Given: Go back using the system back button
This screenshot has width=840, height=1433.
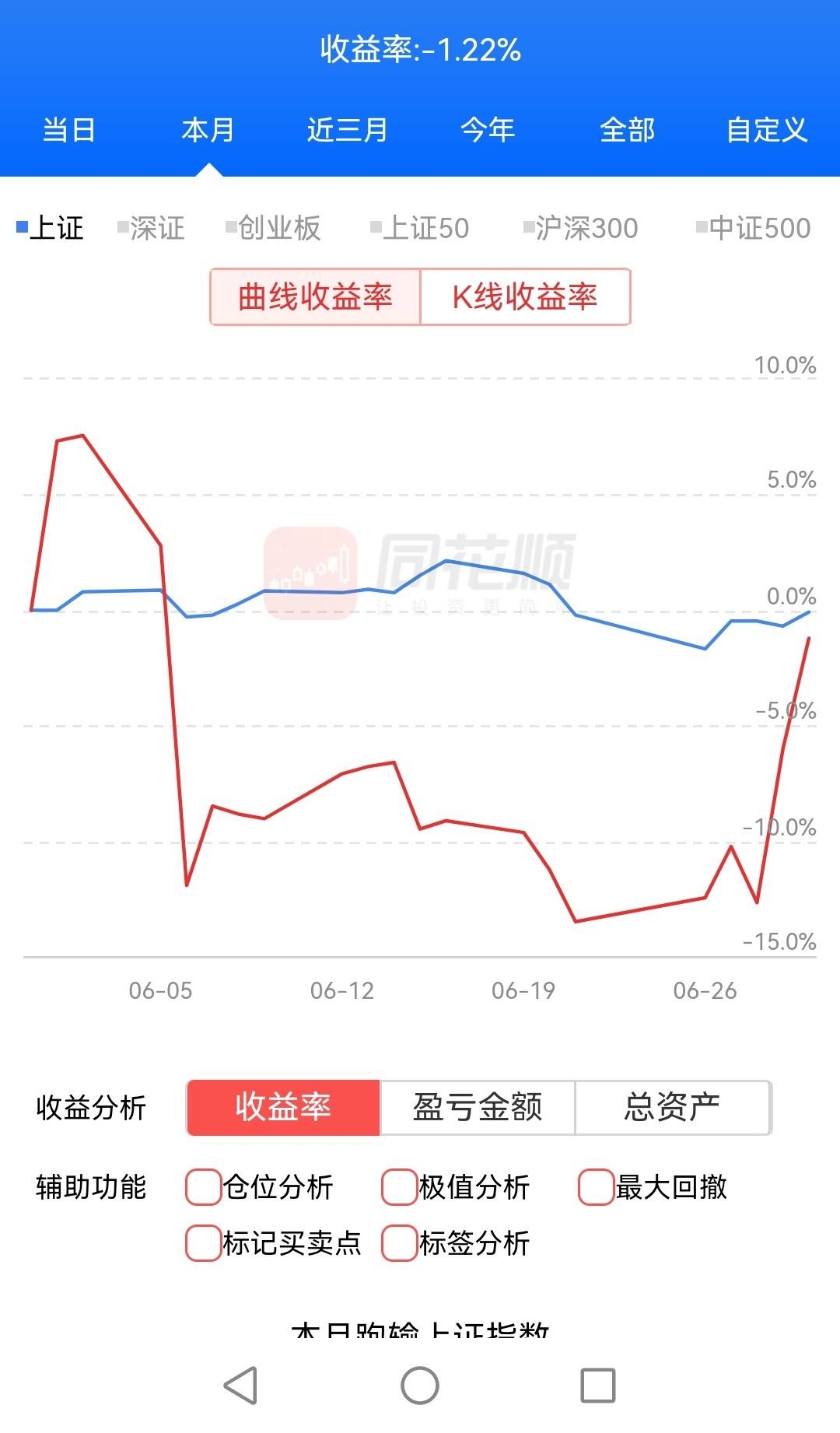Looking at the screenshot, I should [x=240, y=1386].
